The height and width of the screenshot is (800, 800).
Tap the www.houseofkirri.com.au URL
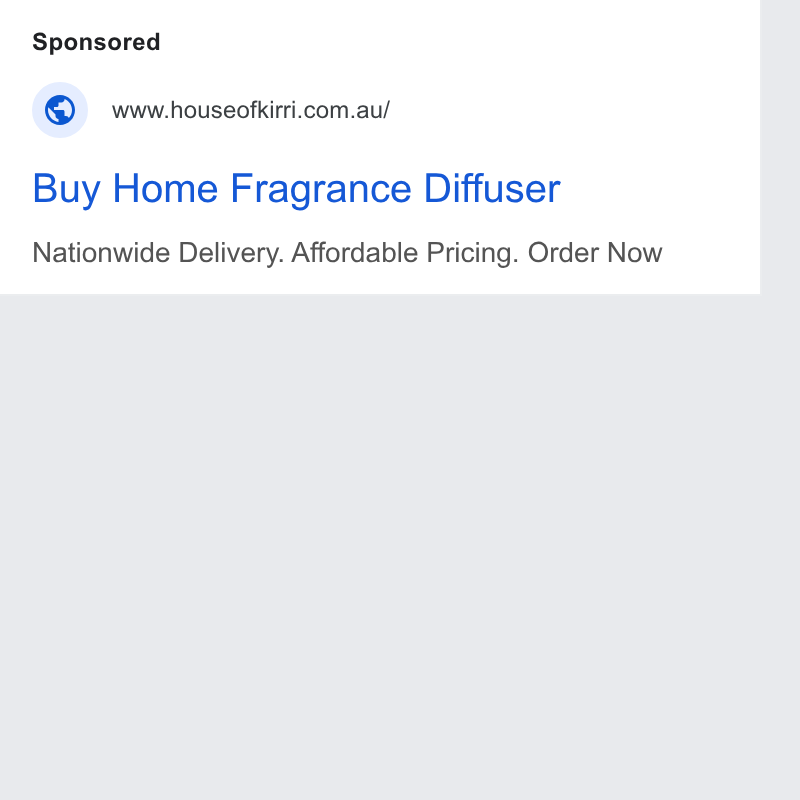[251, 110]
